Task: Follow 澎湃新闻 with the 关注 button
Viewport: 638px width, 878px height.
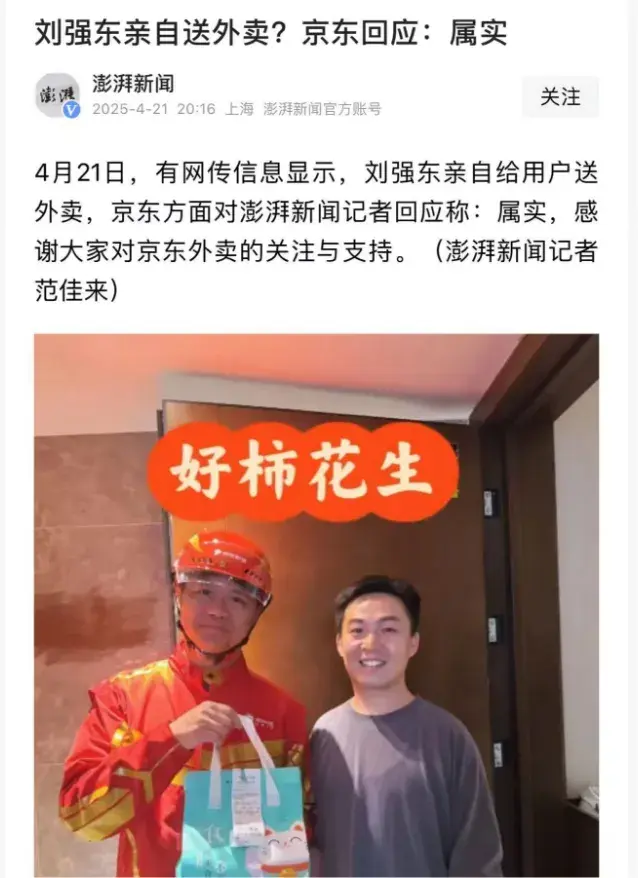Action: [560, 97]
